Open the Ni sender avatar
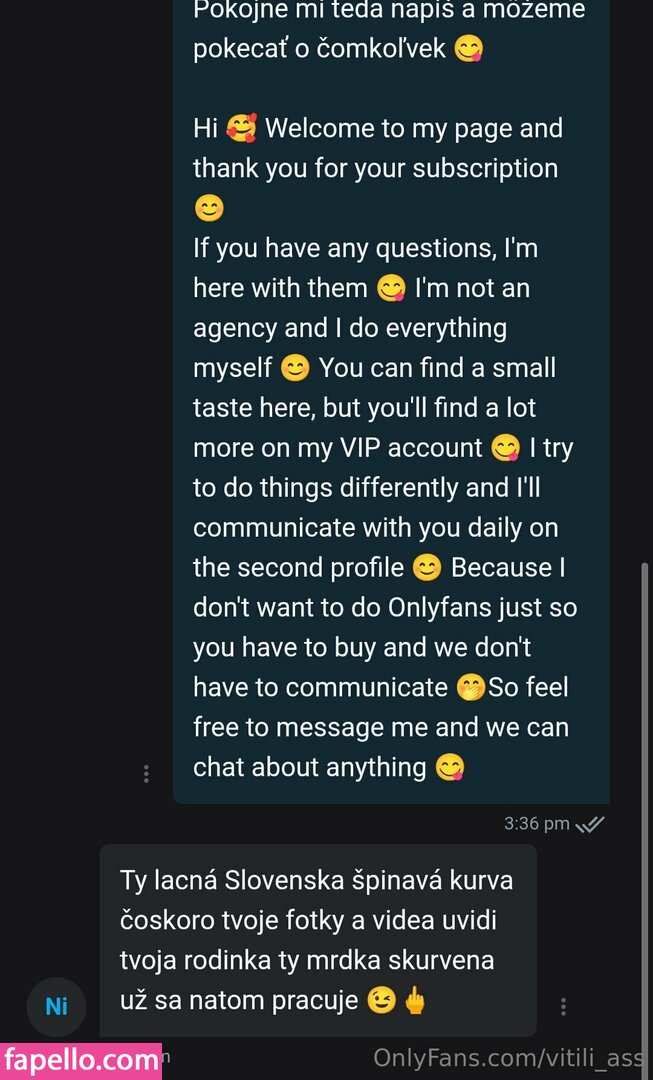Screen dimensions: 653x1080 pyautogui.click(x=56, y=1006)
